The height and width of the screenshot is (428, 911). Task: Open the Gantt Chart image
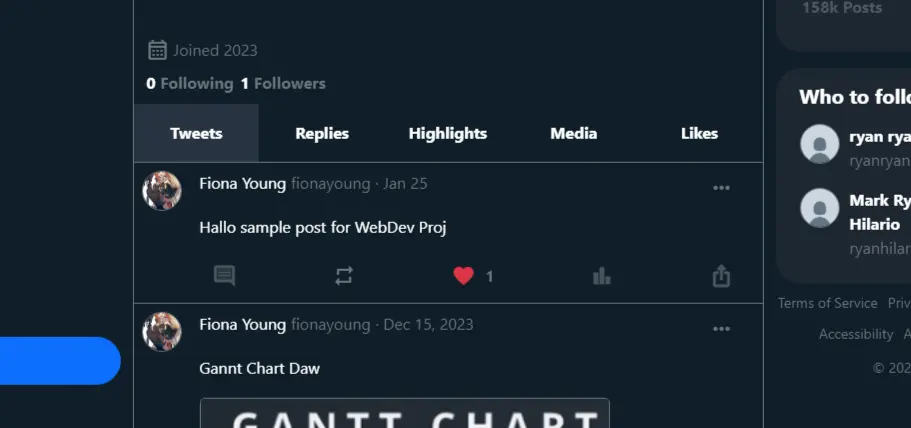tap(404, 414)
